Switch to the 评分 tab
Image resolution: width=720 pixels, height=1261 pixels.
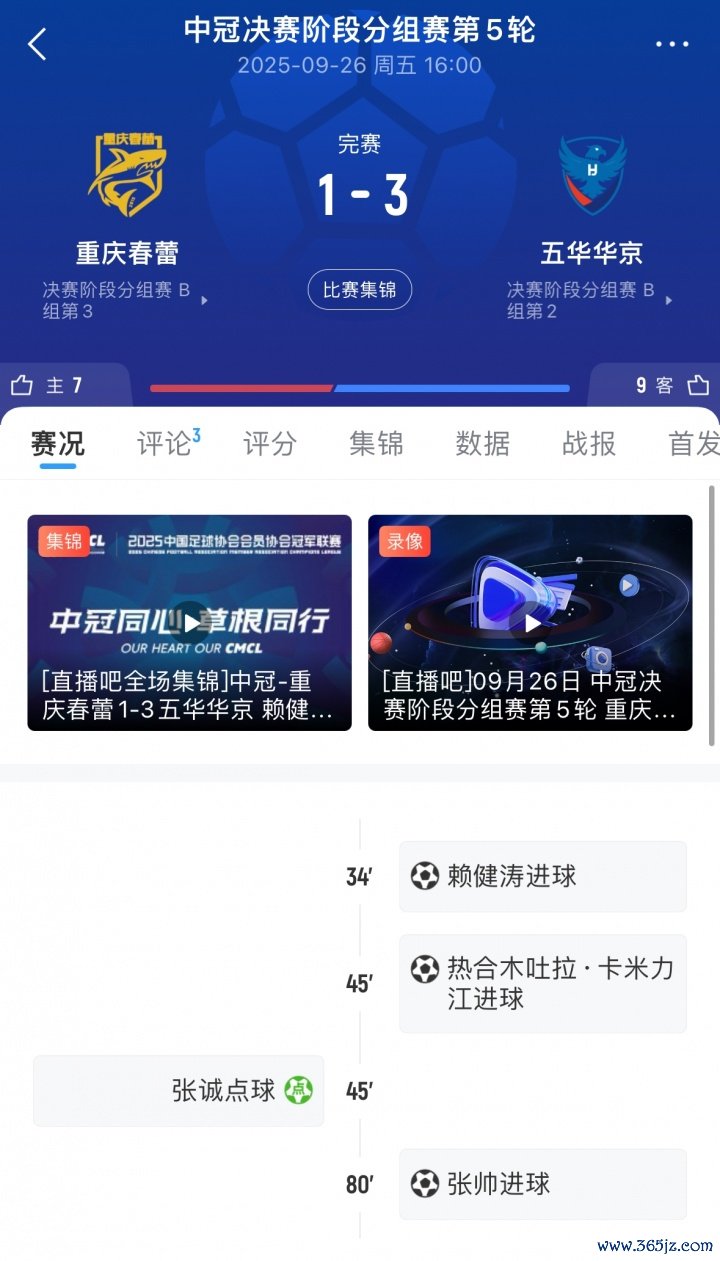click(x=270, y=443)
